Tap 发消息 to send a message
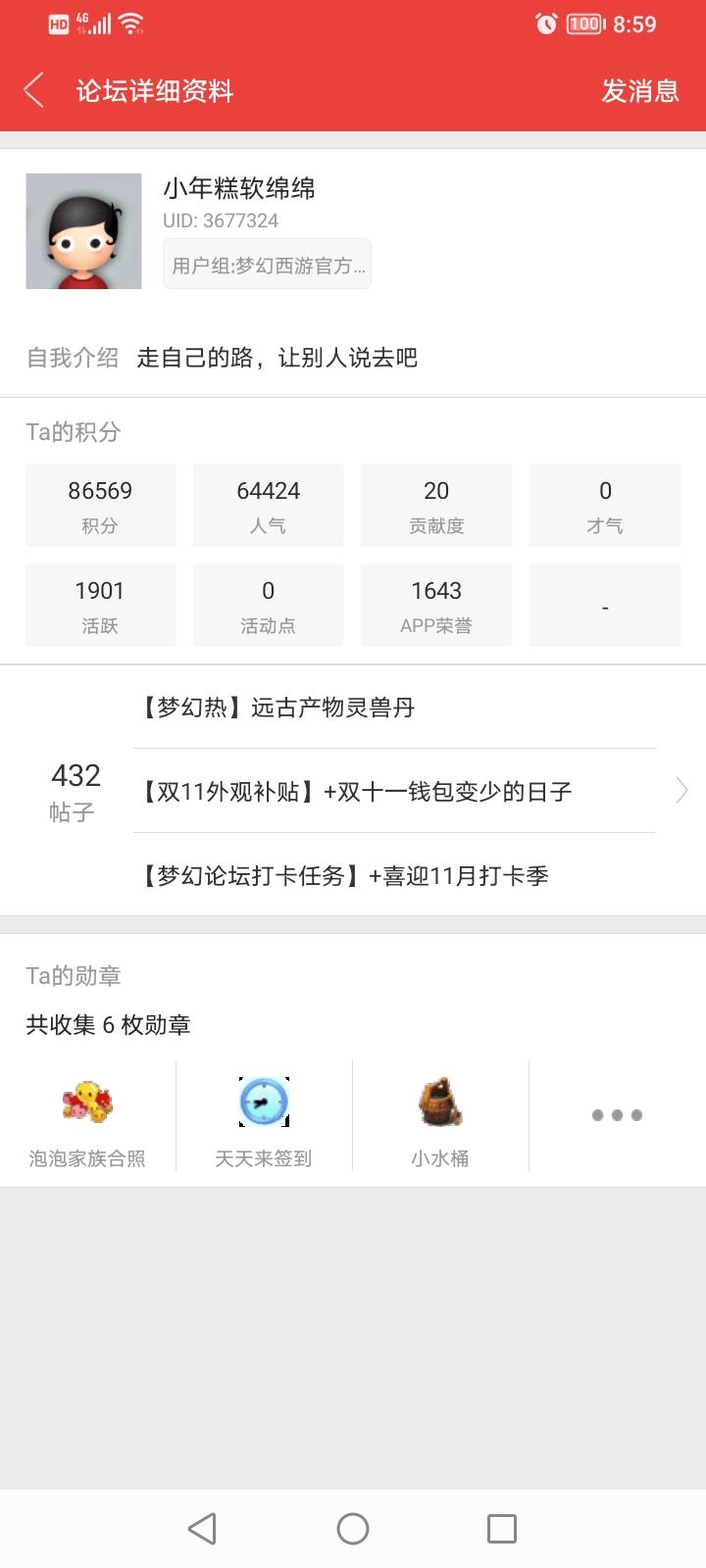This screenshot has width=706, height=1568. (639, 91)
